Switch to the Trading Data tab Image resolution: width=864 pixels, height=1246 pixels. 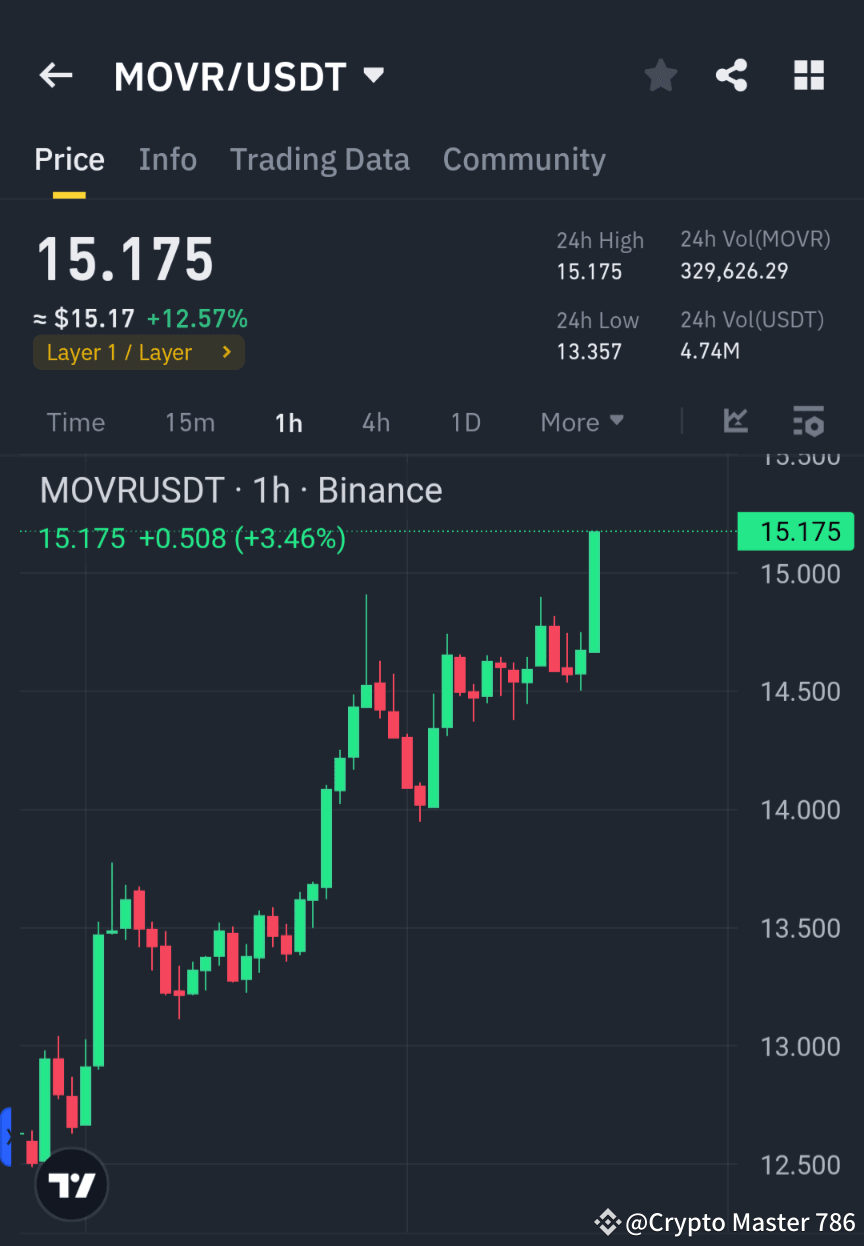[320, 159]
